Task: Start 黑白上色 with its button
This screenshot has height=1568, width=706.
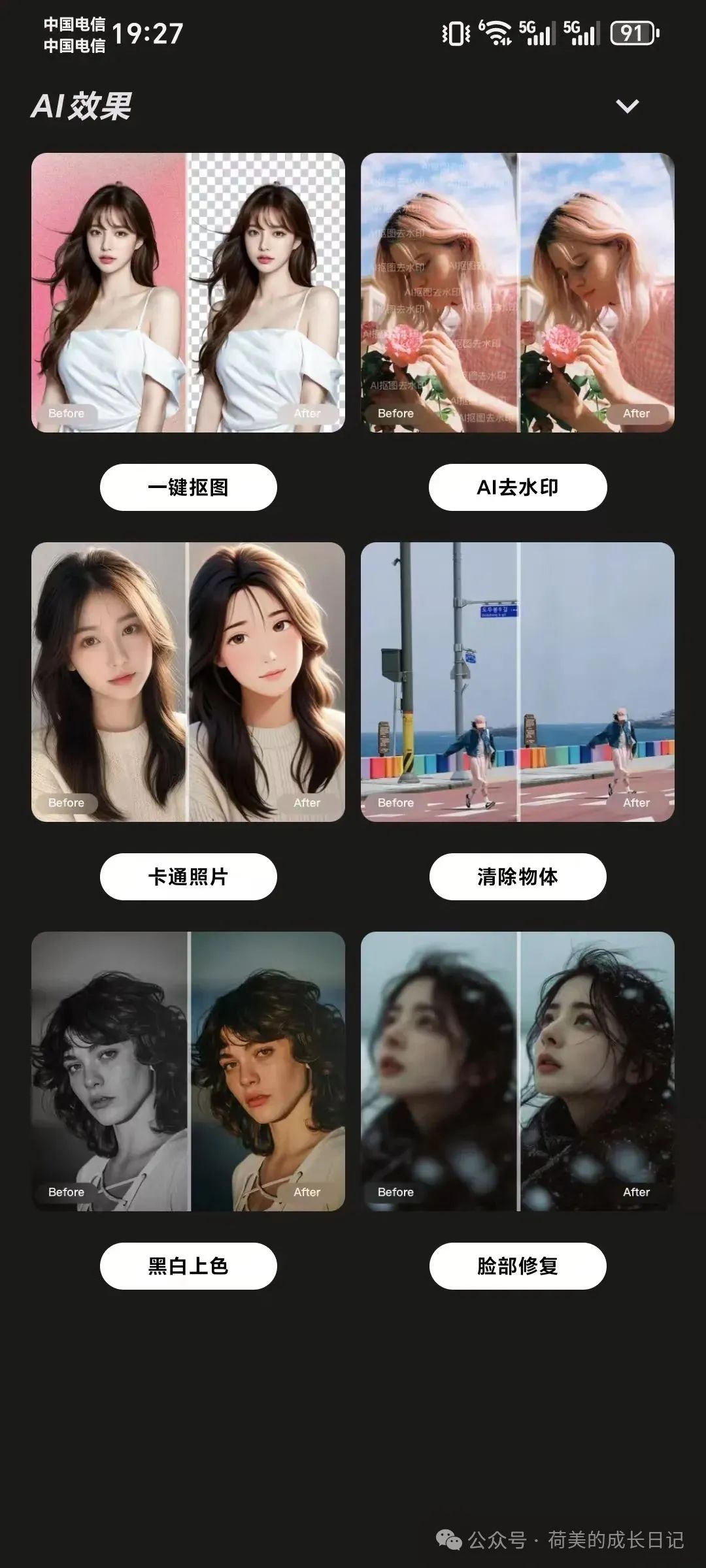Action: click(188, 1266)
